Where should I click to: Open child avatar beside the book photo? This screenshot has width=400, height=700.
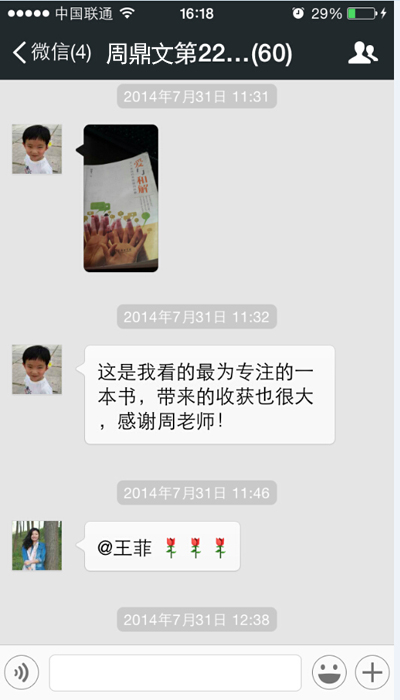click(37, 149)
